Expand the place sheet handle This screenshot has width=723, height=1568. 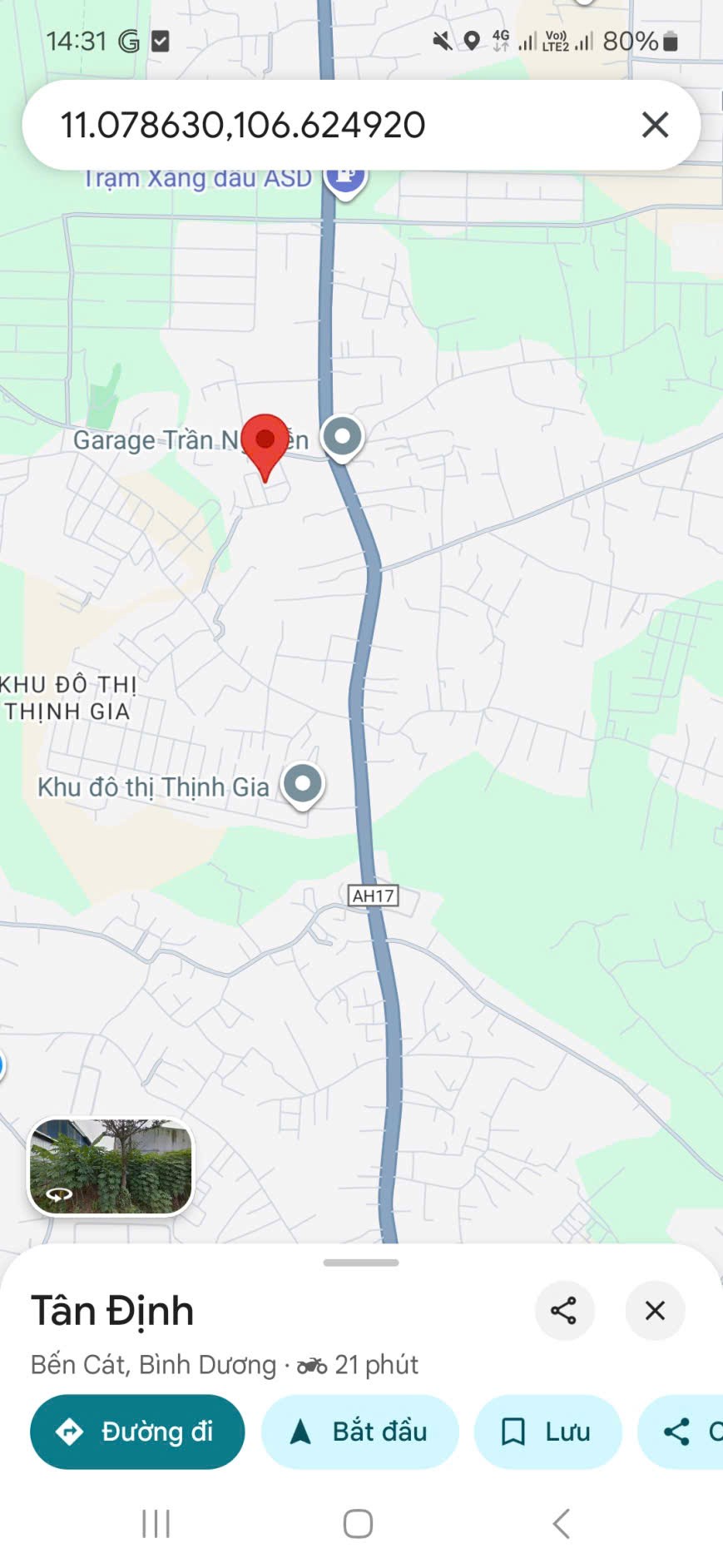[x=361, y=1263]
